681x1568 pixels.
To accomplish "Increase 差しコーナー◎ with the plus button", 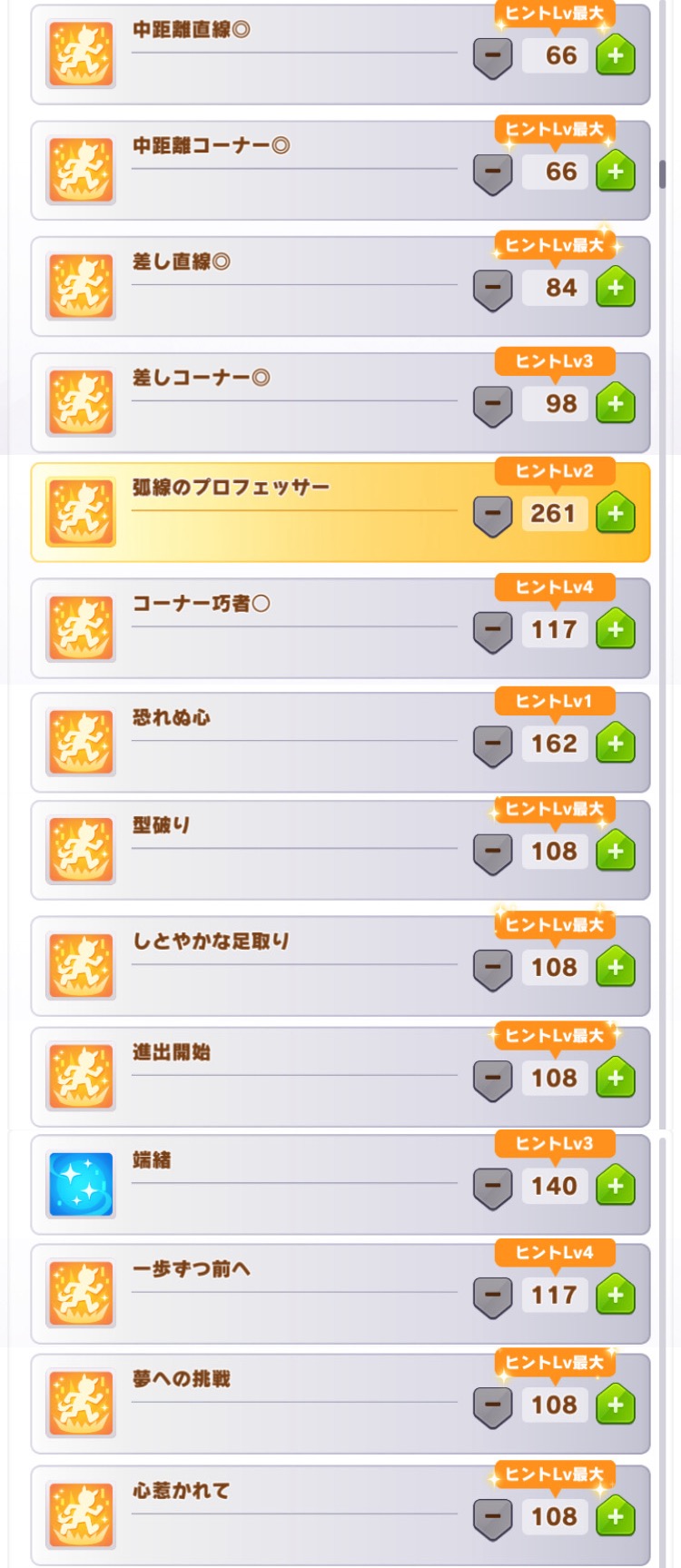I will click(x=615, y=404).
